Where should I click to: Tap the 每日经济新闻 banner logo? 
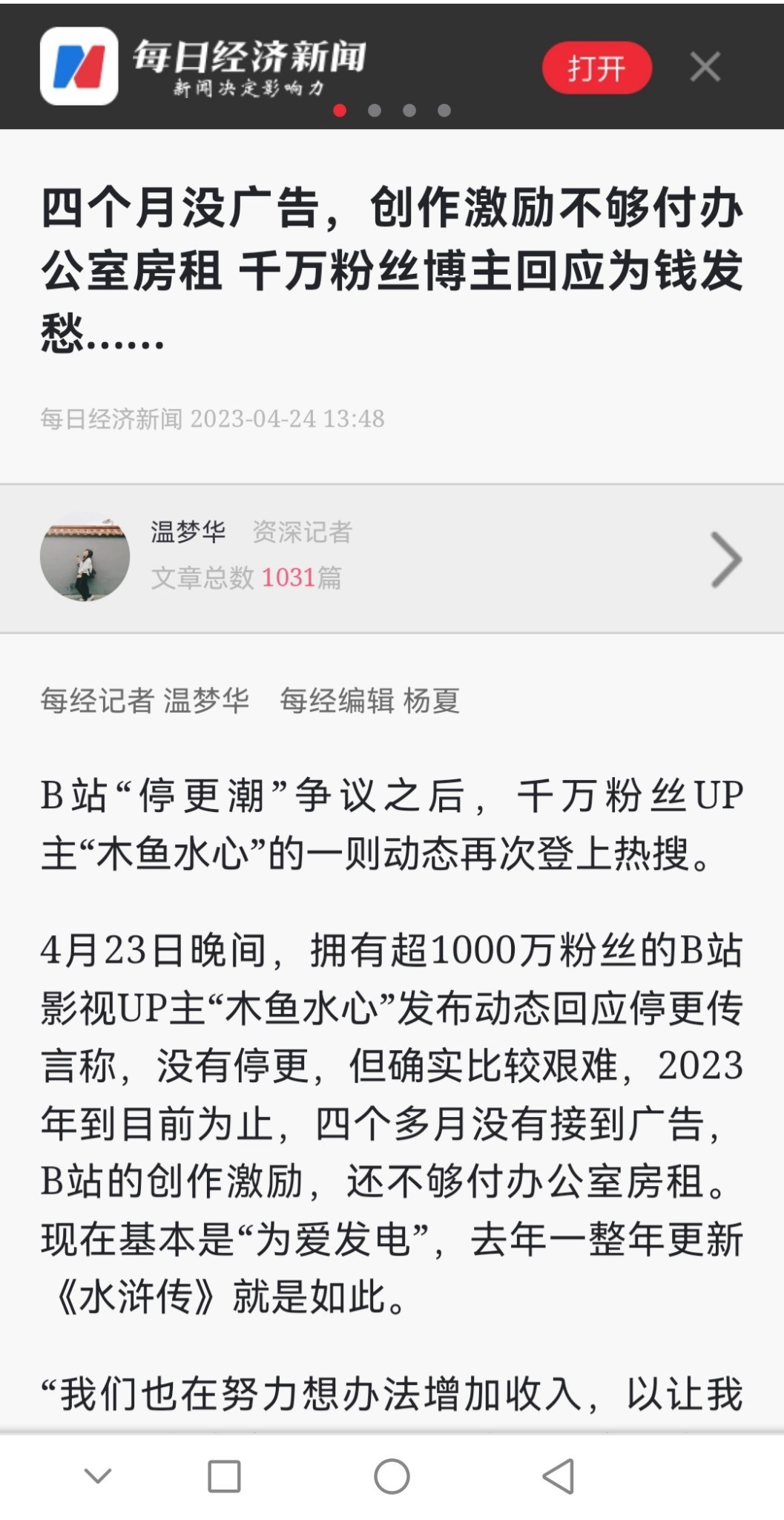[x=79, y=66]
